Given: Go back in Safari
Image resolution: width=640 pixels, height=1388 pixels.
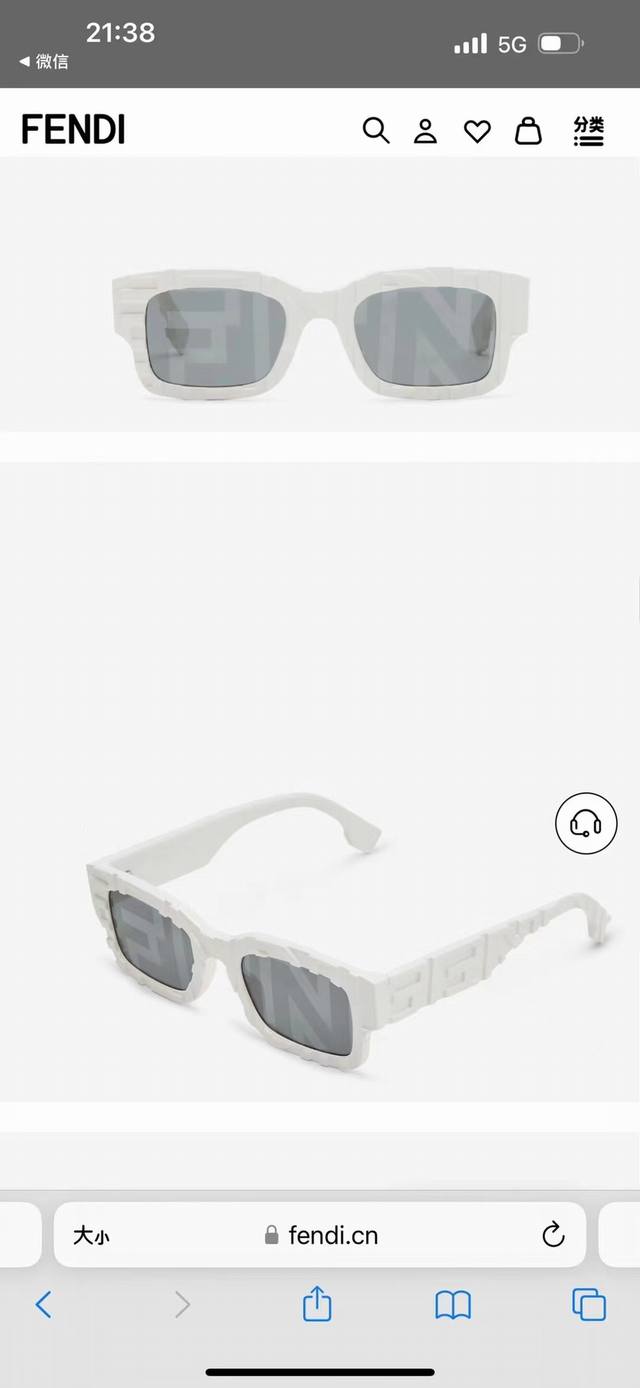Looking at the screenshot, I should [43, 1304].
